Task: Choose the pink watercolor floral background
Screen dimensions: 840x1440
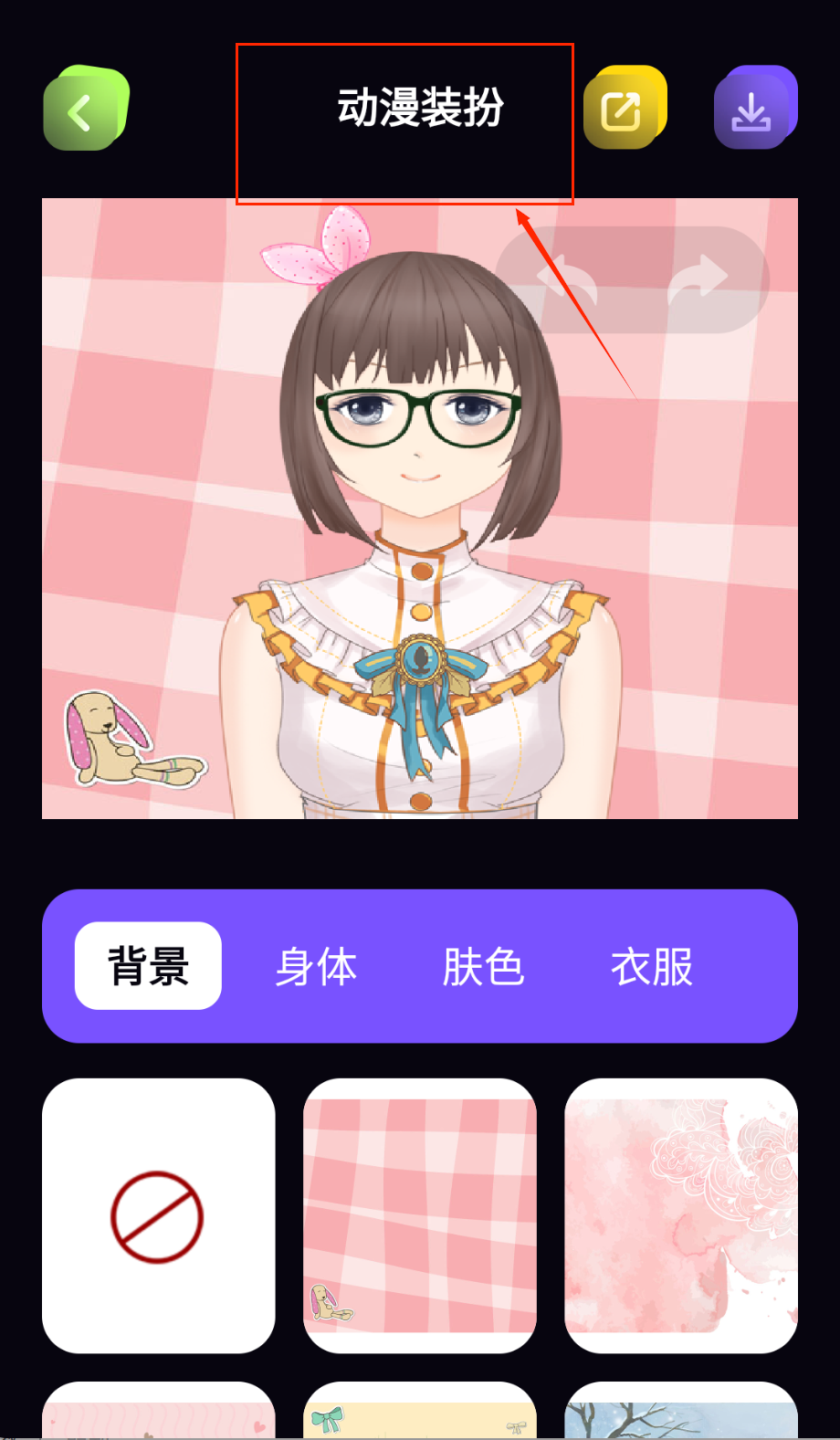Action: click(x=681, y=1215)
